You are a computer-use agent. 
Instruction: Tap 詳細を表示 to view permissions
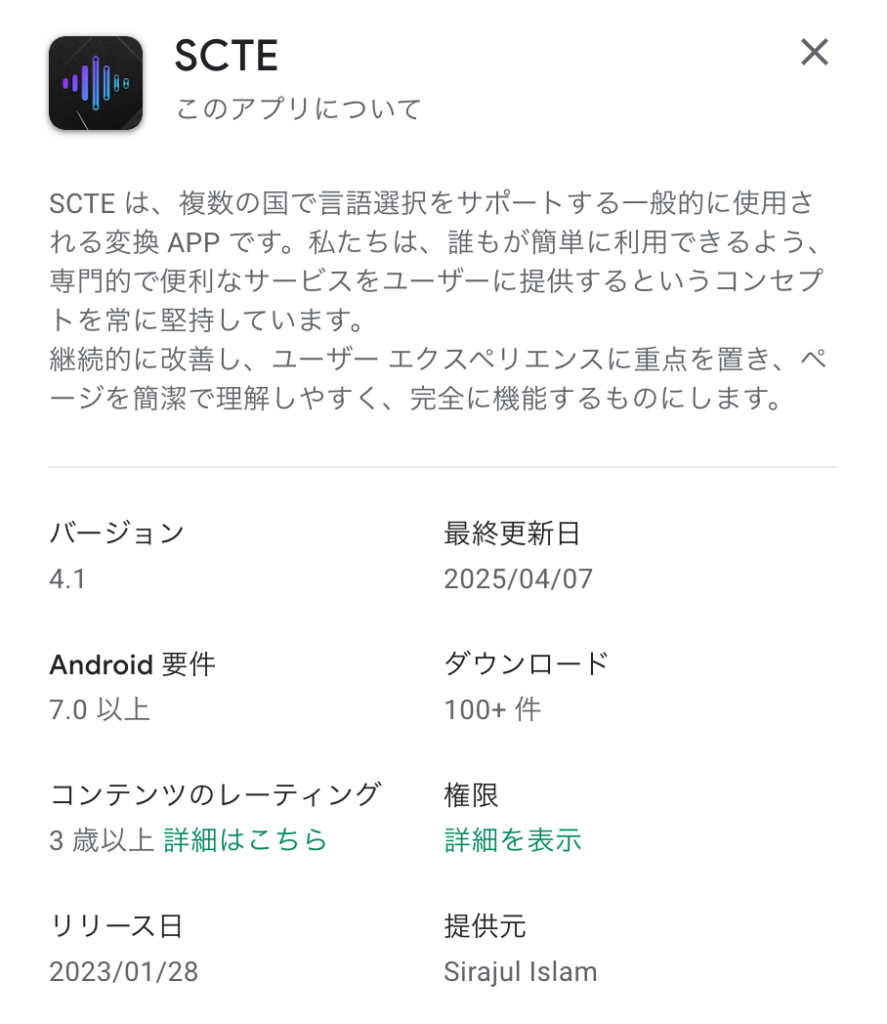pyautogui.click(x=512, y=840)
